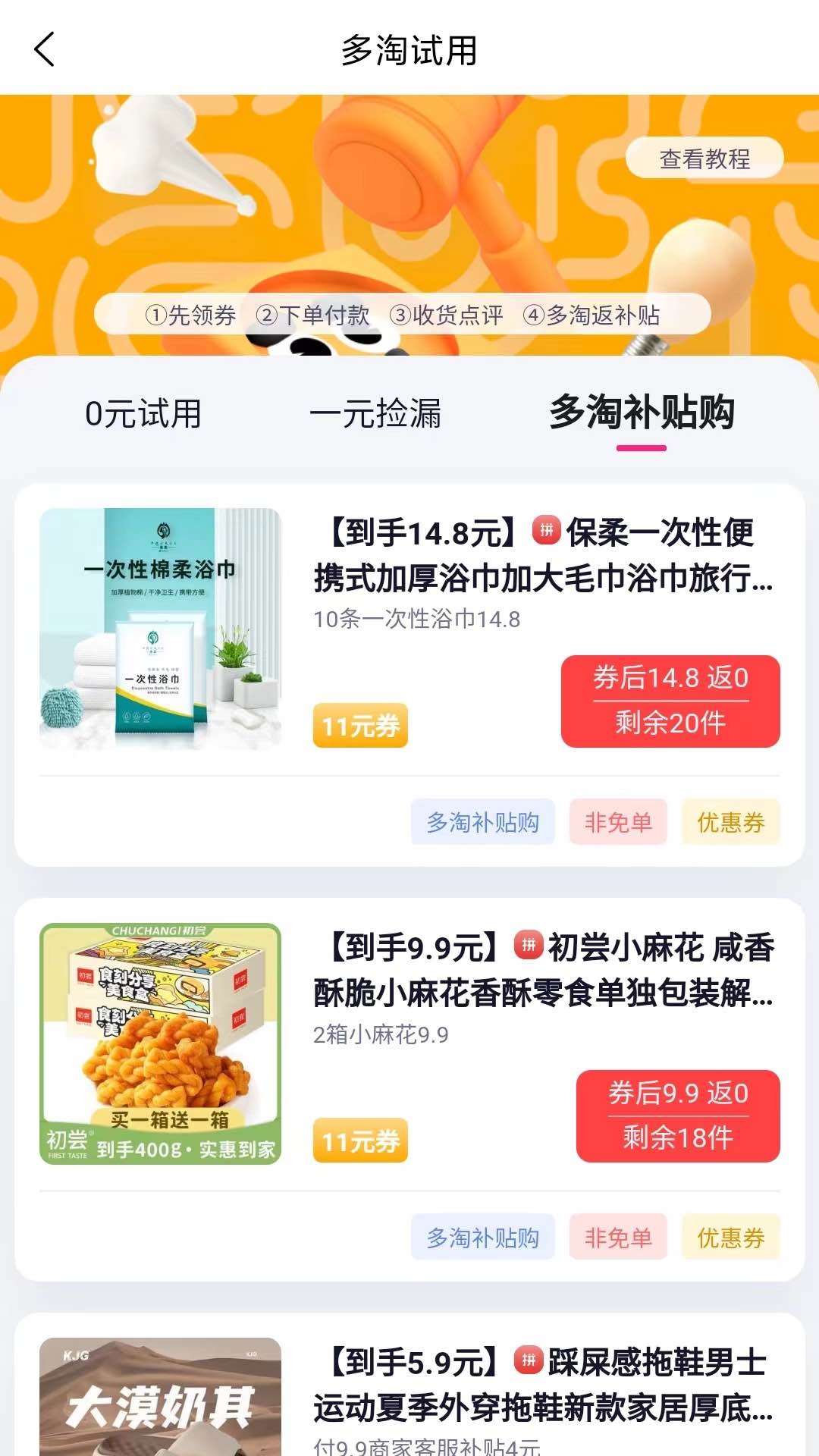Screen dimensions: 819x1456
Task: Tap the 11元券 badge on the 小麻花 item
Action: [x=360, y=1140]
